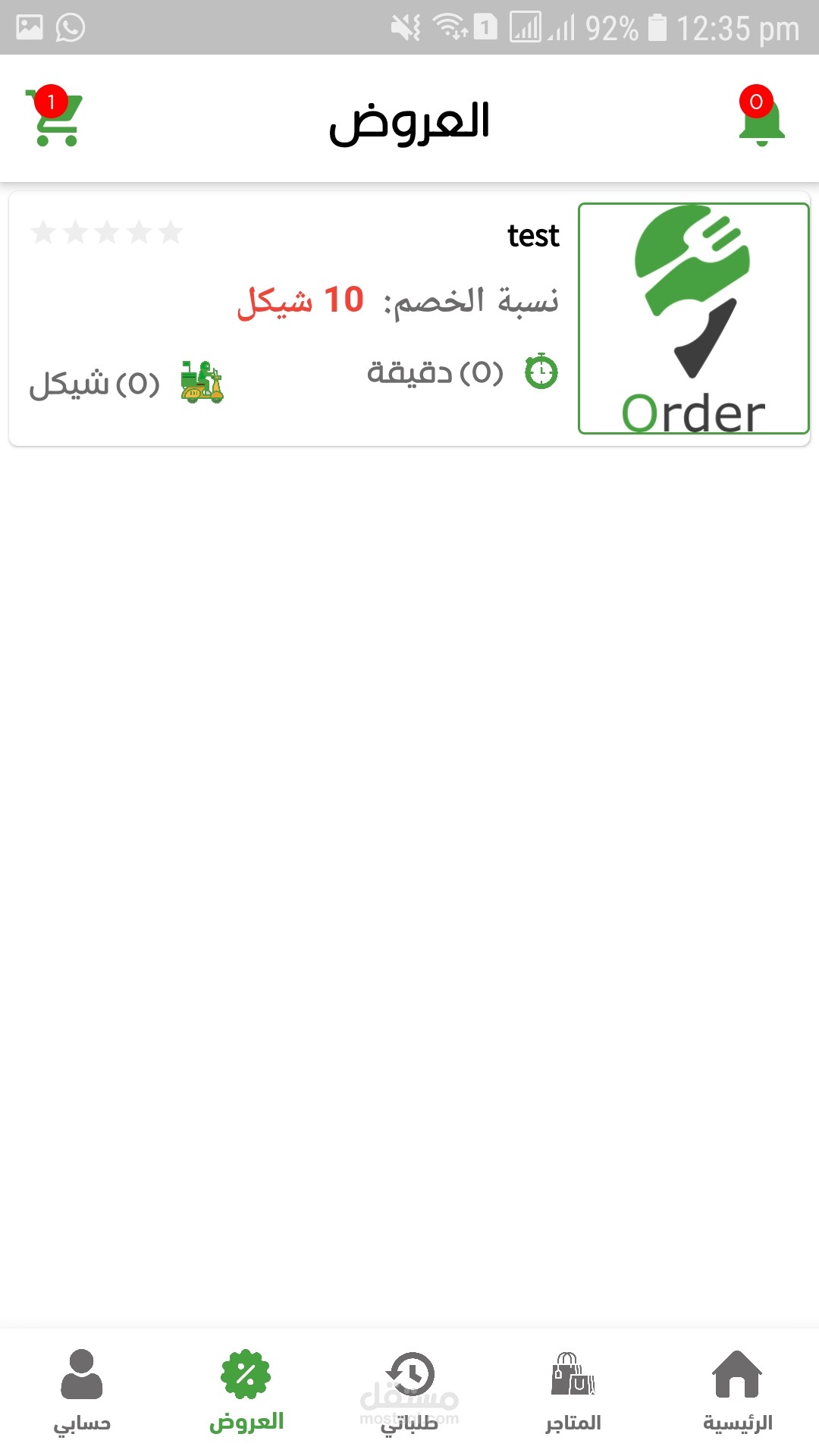819x1456 pixels.
Task: Open the test offer card
Action: [409, 318]
